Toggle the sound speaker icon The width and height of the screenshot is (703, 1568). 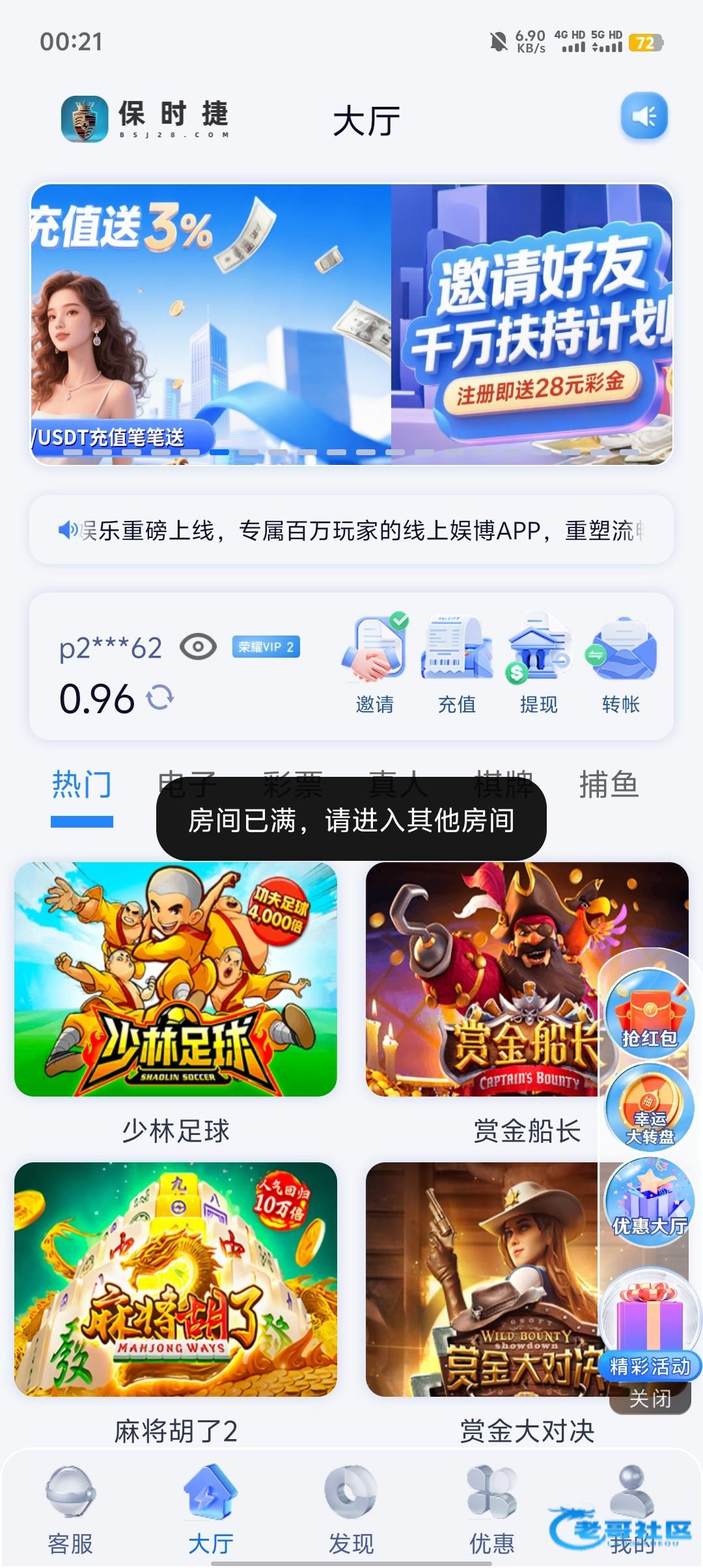pos(644,117)
